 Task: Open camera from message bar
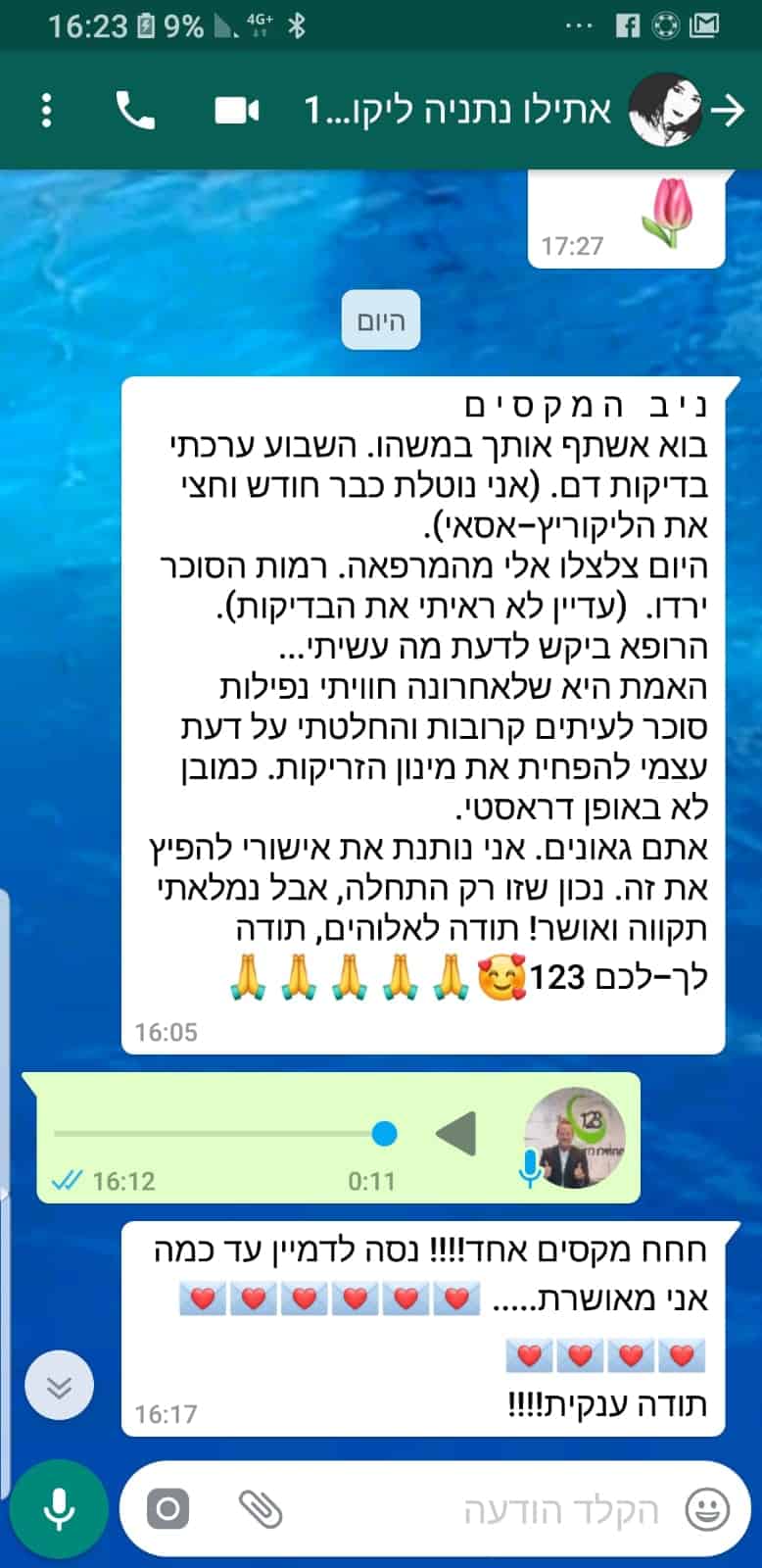pyautogui.click(x=168, y=1509)
